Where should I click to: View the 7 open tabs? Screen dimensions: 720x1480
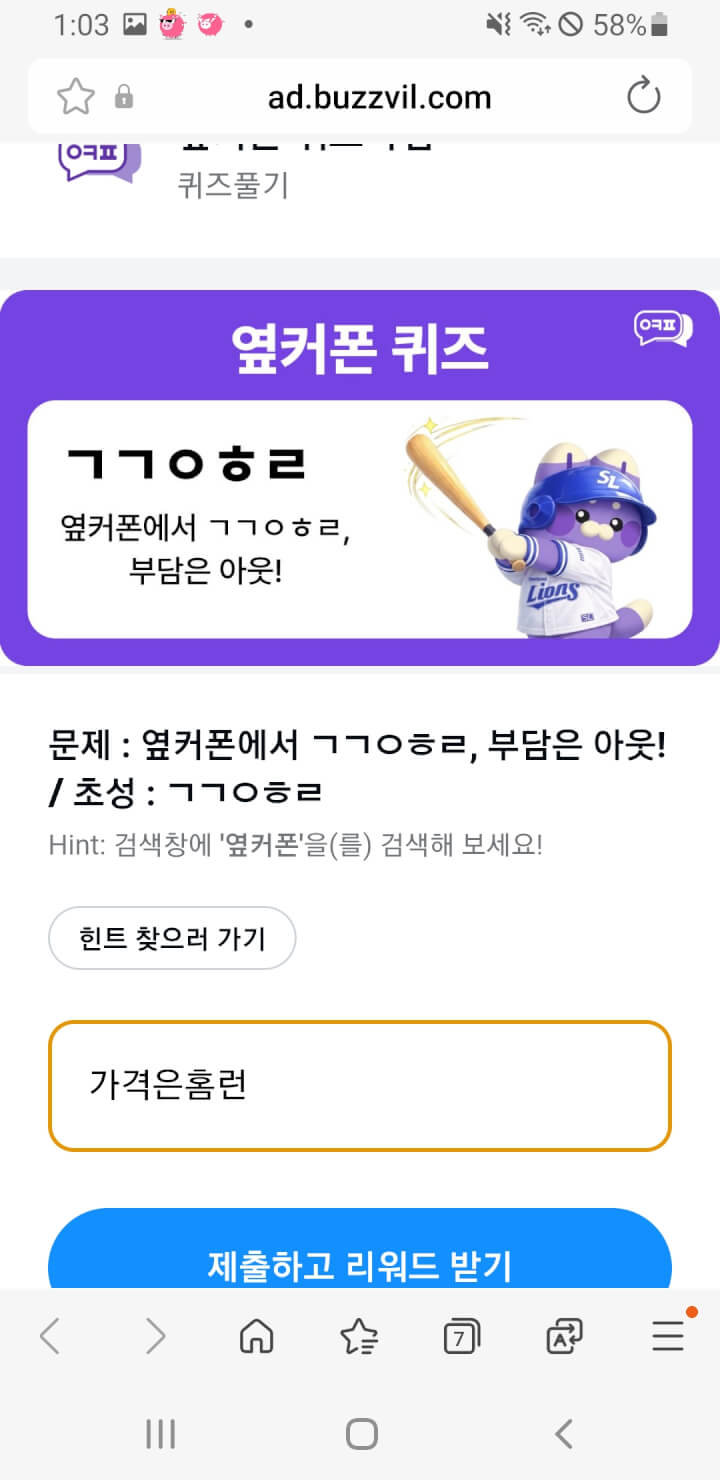coord(461,1336)
